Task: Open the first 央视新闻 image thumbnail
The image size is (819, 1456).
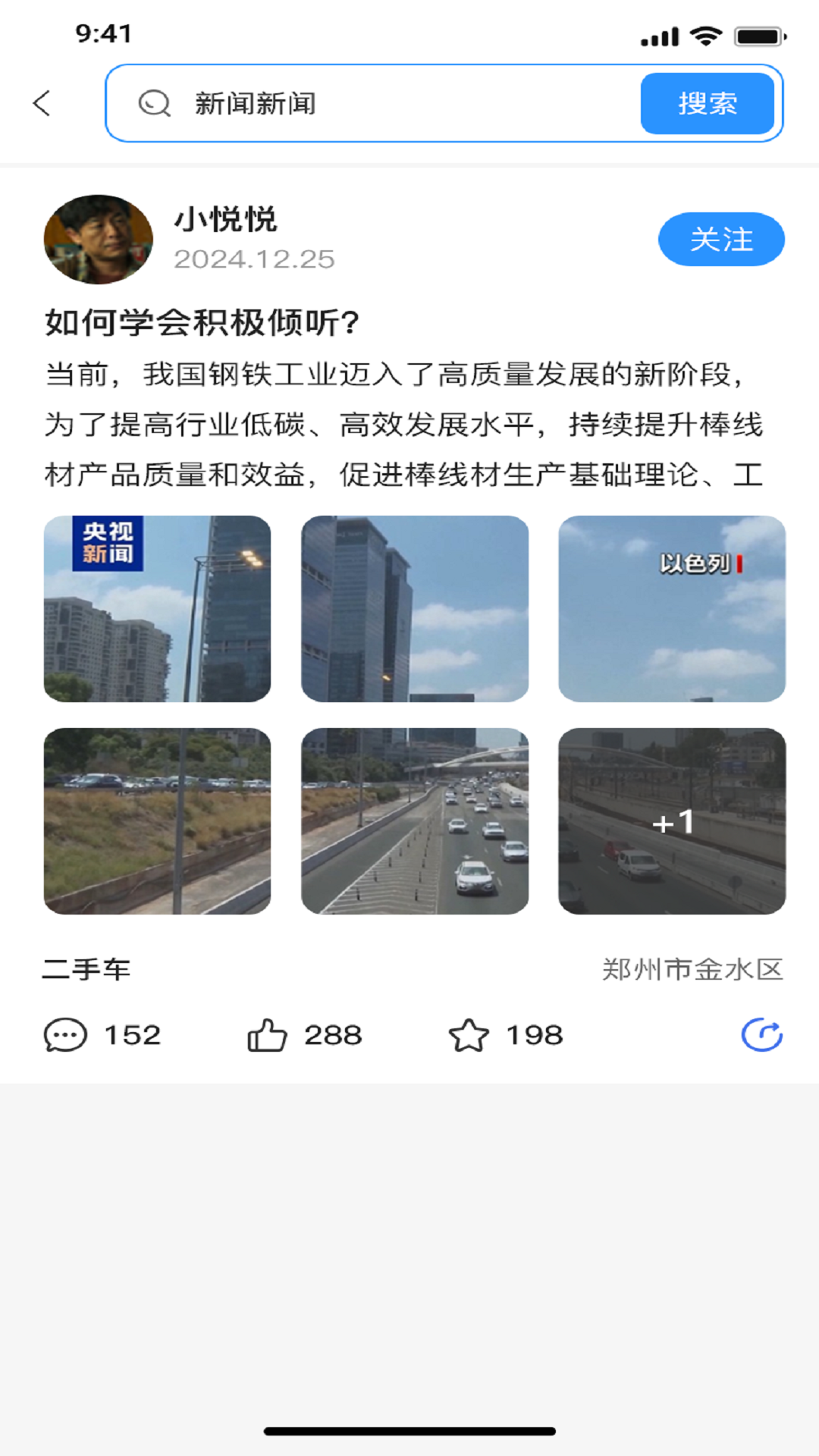Action: 158,609
